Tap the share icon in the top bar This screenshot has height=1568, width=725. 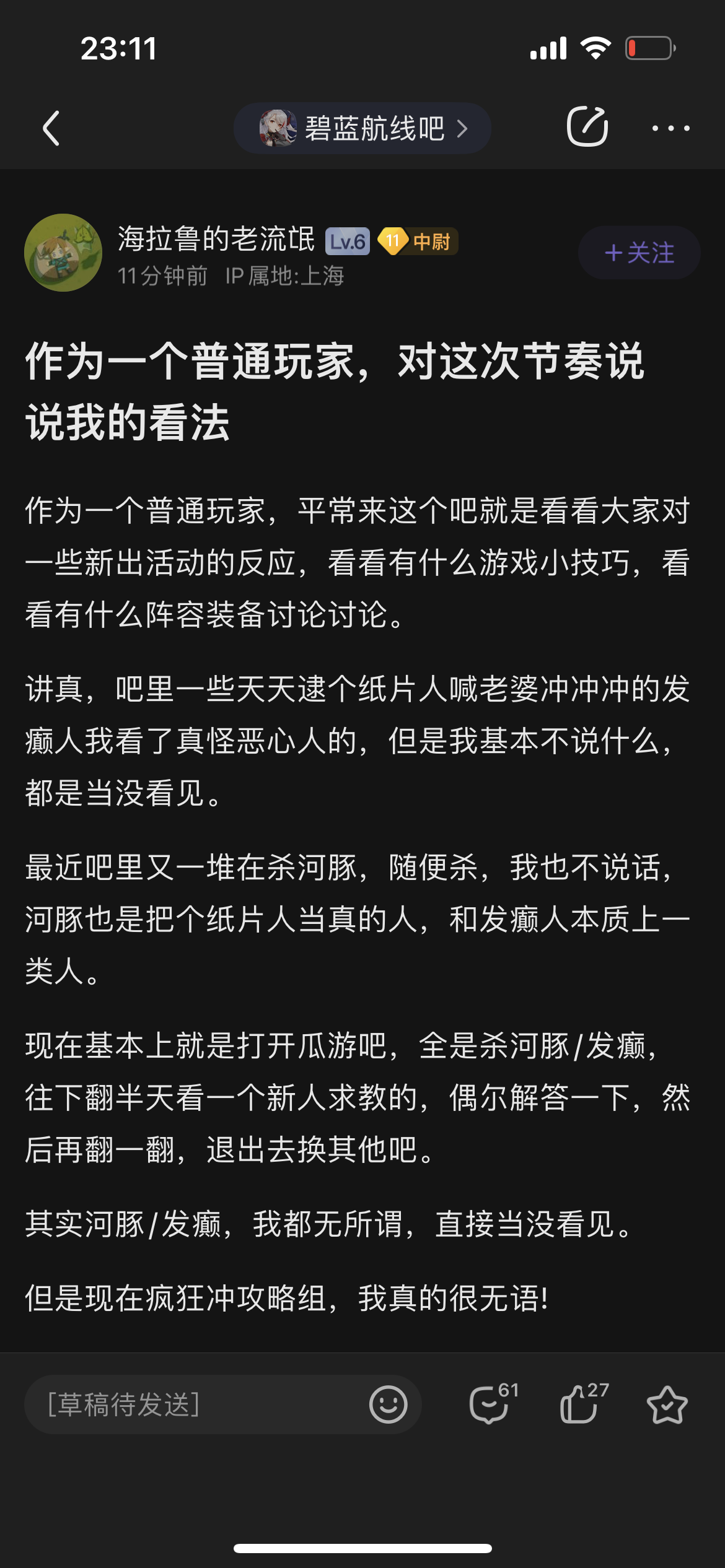click(587, 127)
